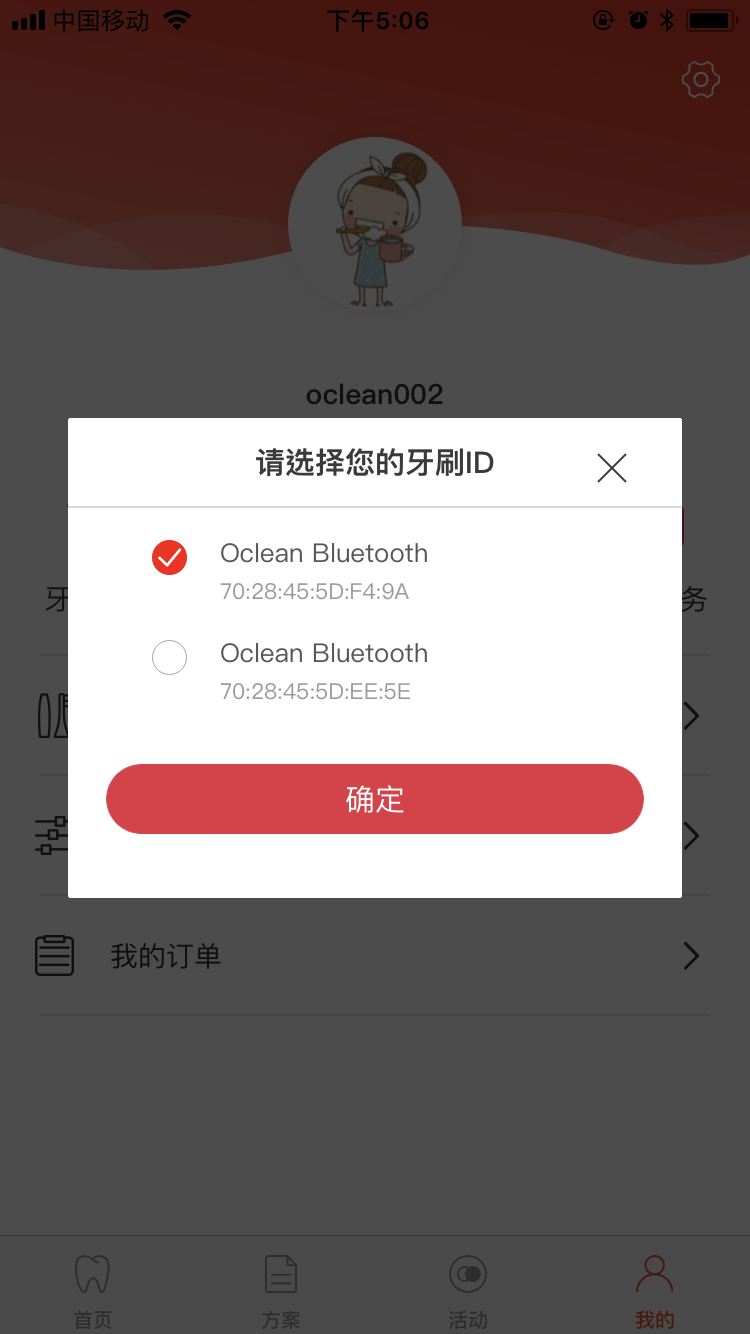Open the 我的 tab

[655, 1290]
